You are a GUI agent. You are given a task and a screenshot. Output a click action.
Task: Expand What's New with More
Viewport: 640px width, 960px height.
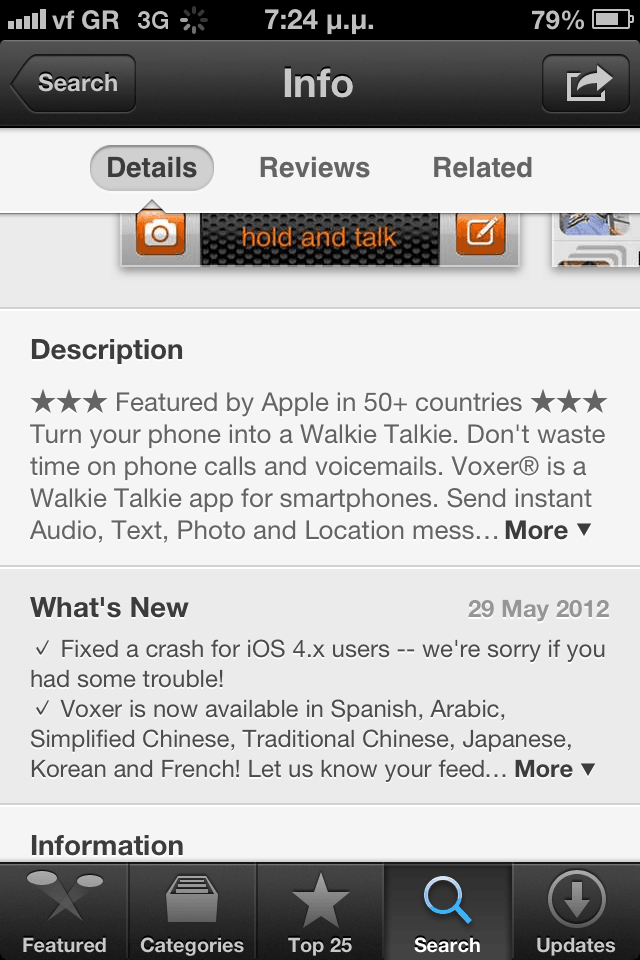click(555, 769)
